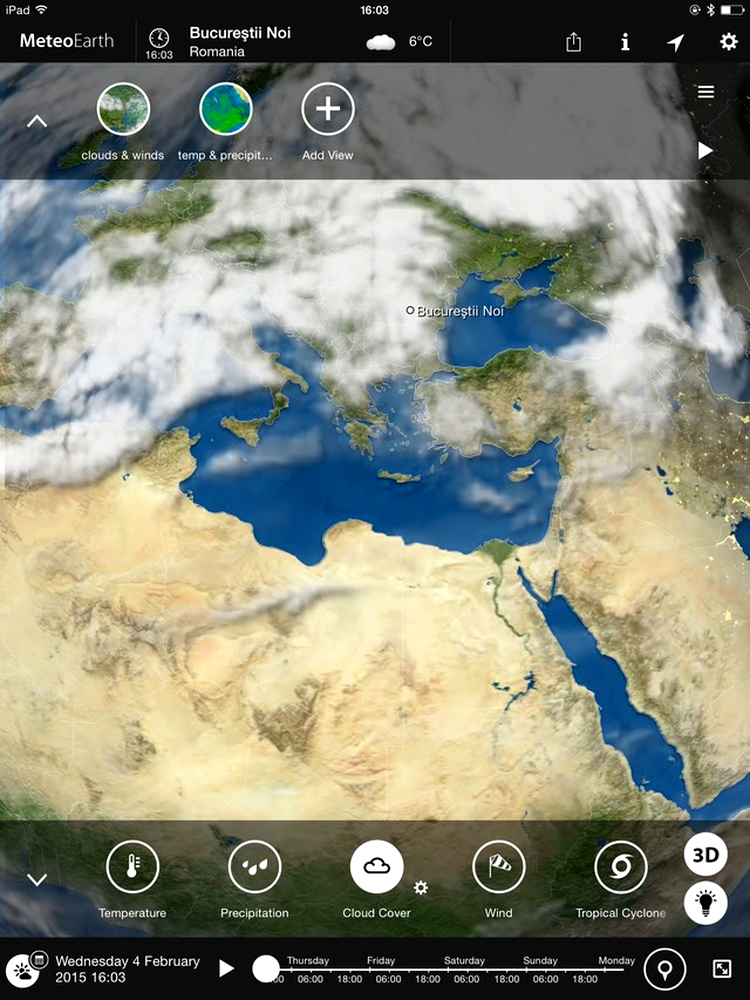The width and height of the screenshot is (750, 1000).
Task: Center map on current location arrow
Action: tap(676, 42)
